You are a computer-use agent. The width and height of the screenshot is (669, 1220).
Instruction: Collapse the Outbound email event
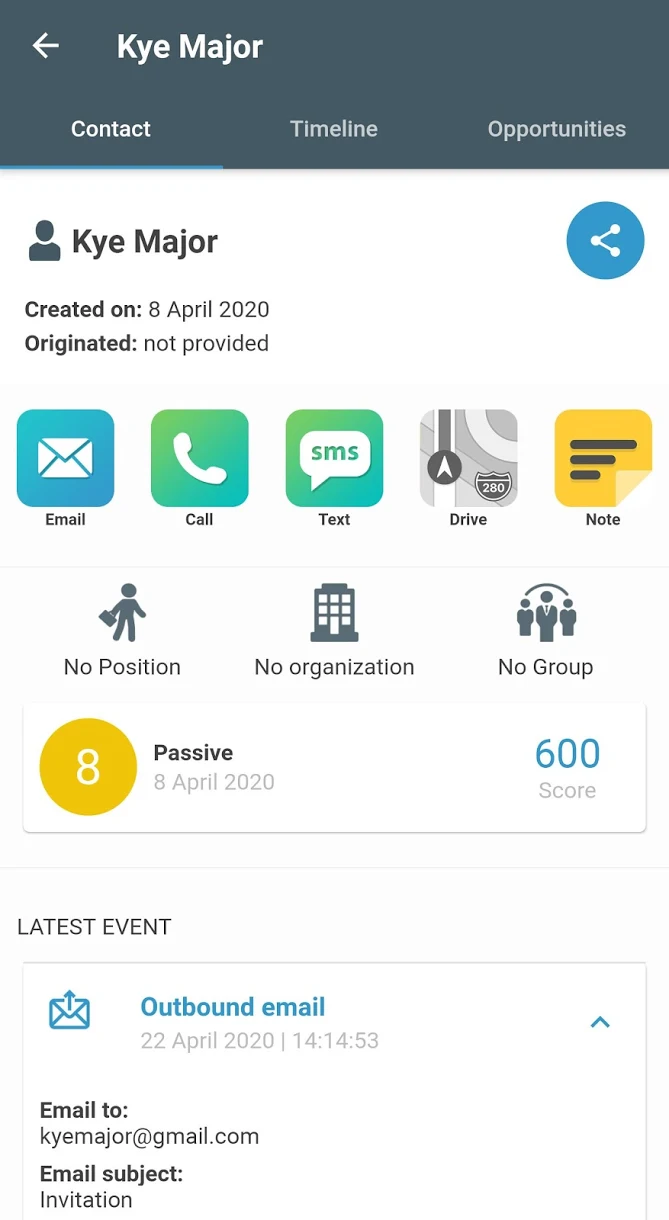coord(600,1022)
